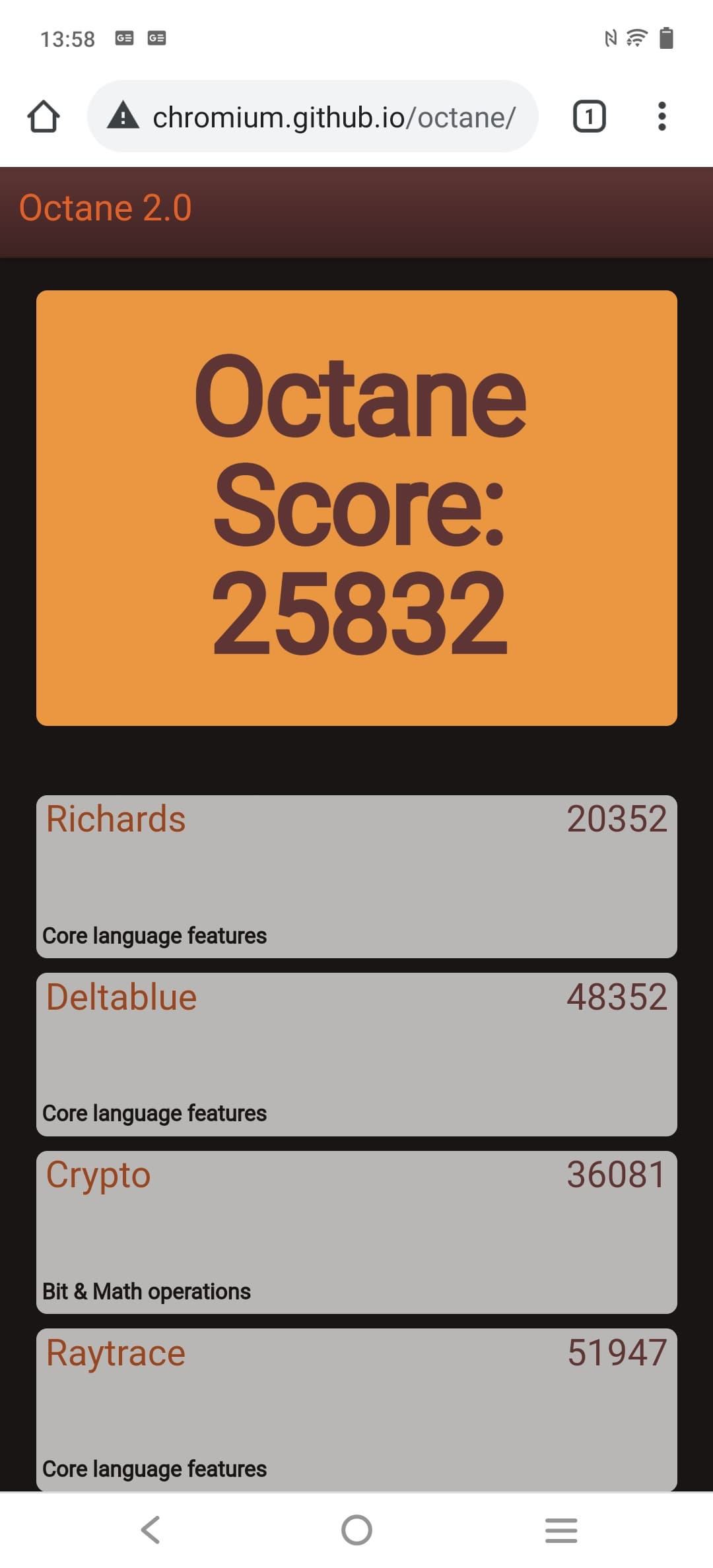Open the Richards benchmark card

click(356, 876)
